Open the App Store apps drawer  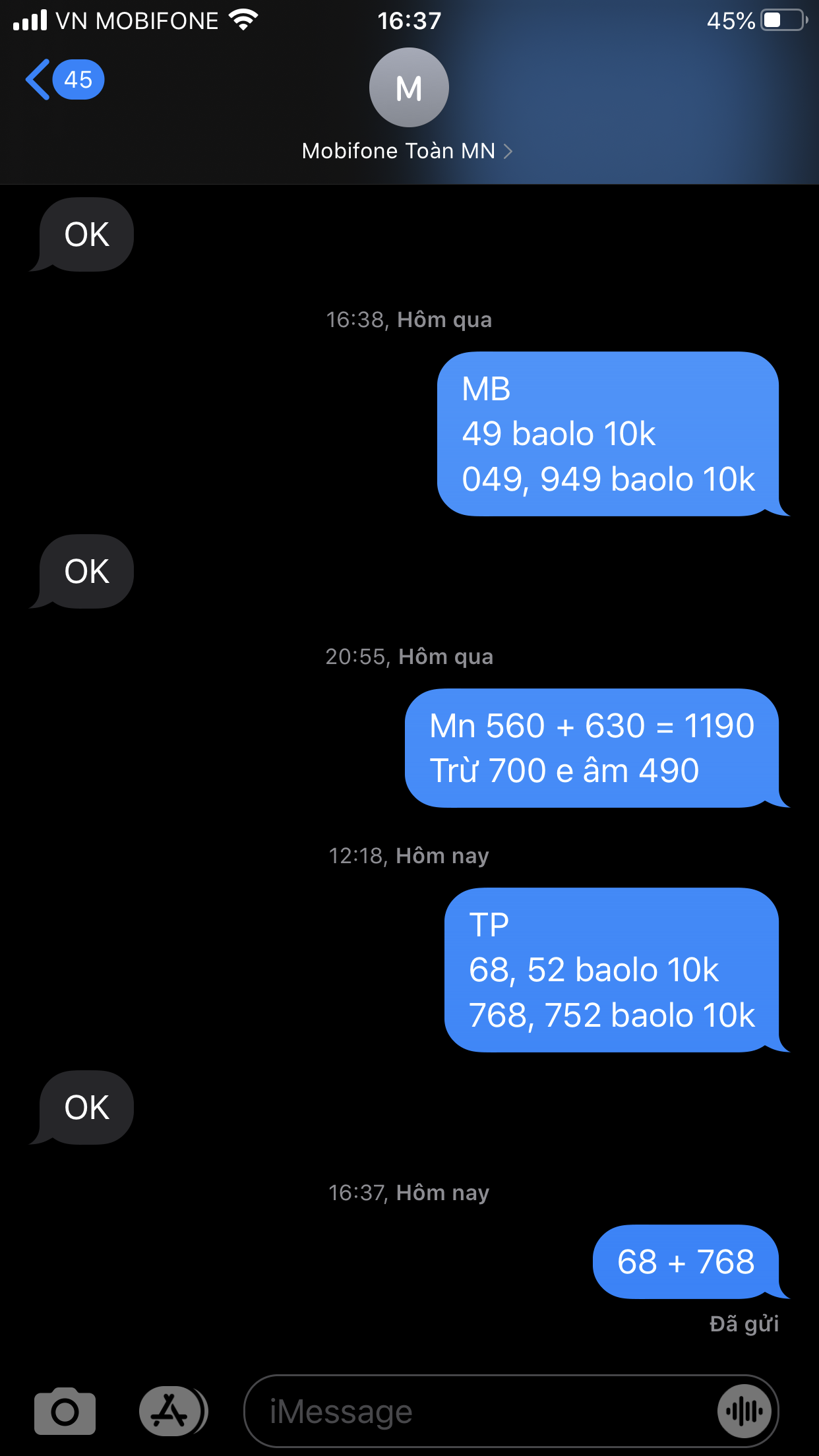(x=171, y=1412)
